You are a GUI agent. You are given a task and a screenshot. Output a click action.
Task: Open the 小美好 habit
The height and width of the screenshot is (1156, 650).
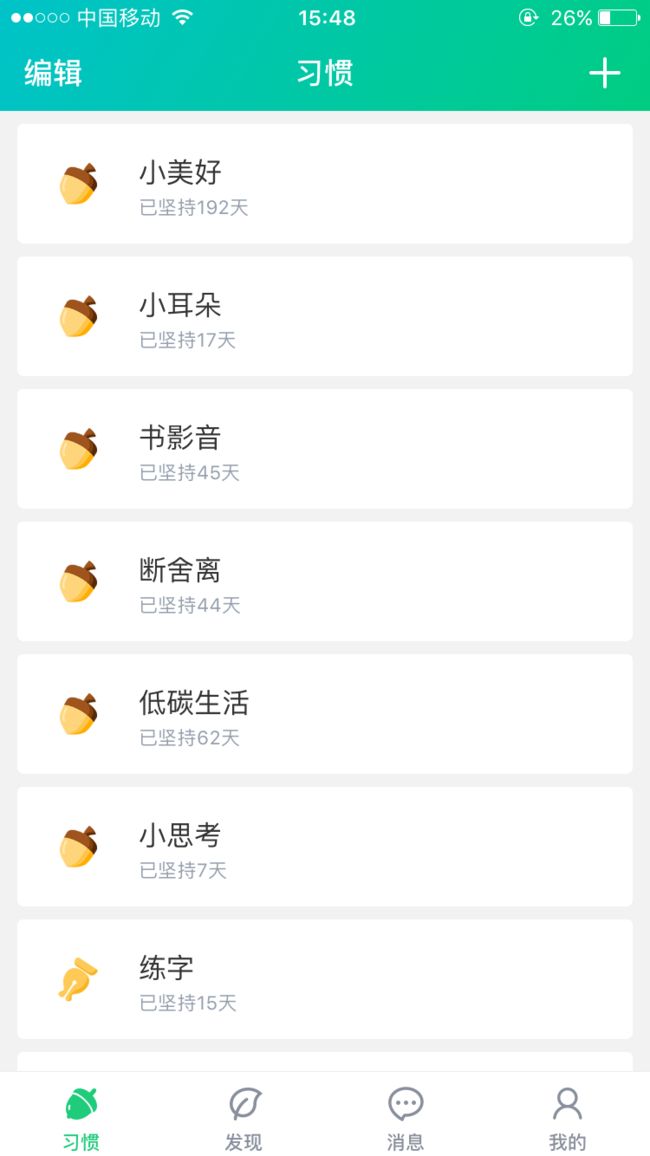coord(325,184)
